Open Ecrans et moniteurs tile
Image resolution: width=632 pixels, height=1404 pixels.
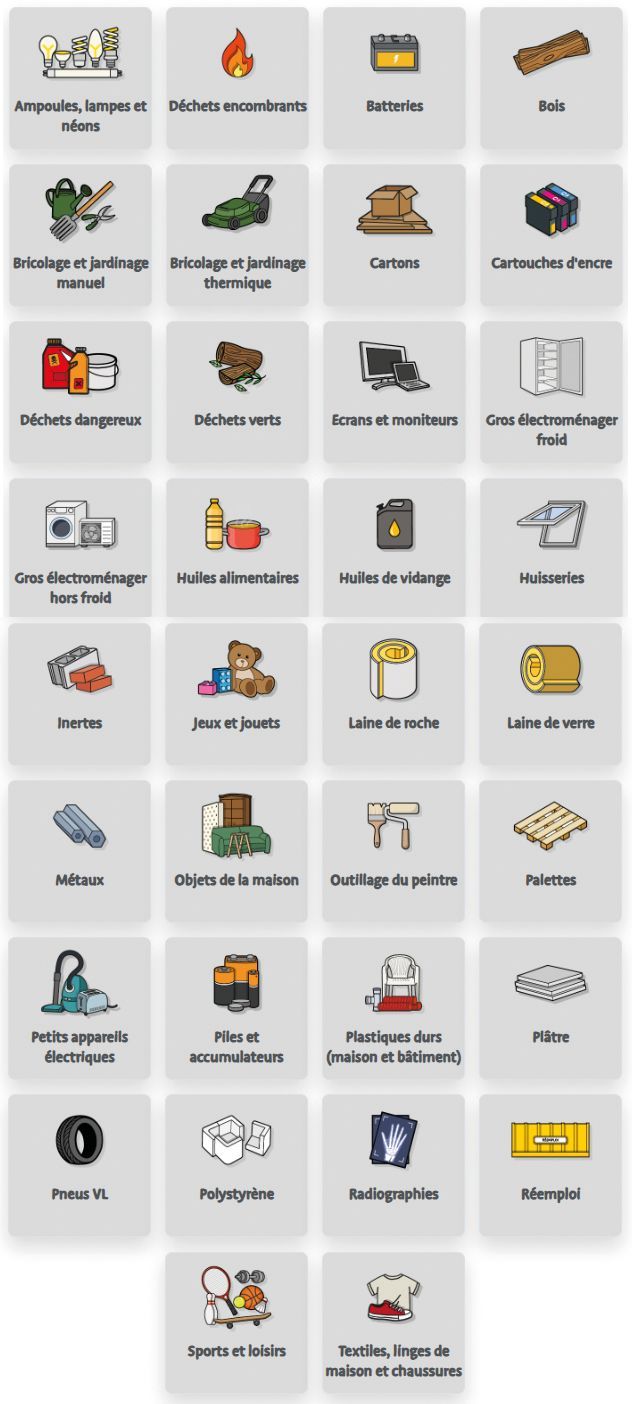(x=394, y=393)
